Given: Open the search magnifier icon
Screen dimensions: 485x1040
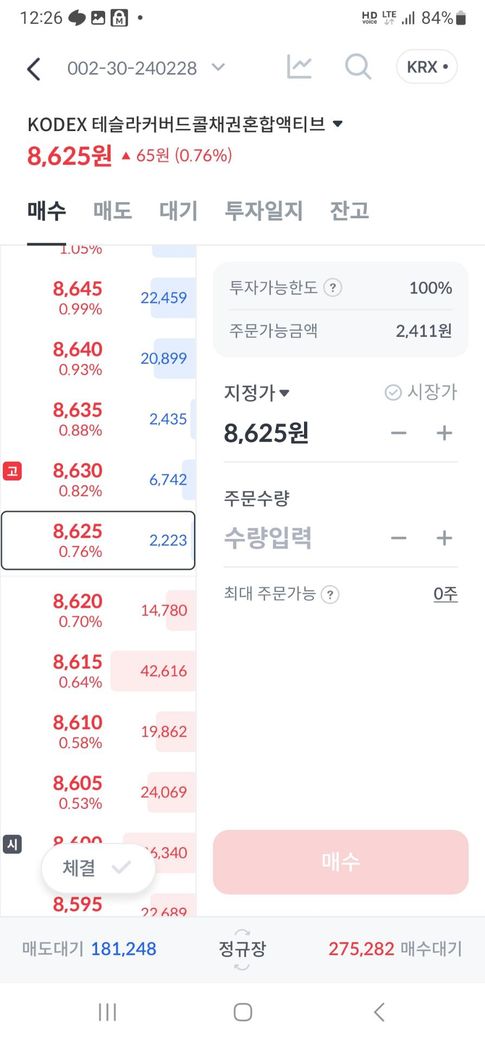Looking at the screenshot, I should [358, 67].
